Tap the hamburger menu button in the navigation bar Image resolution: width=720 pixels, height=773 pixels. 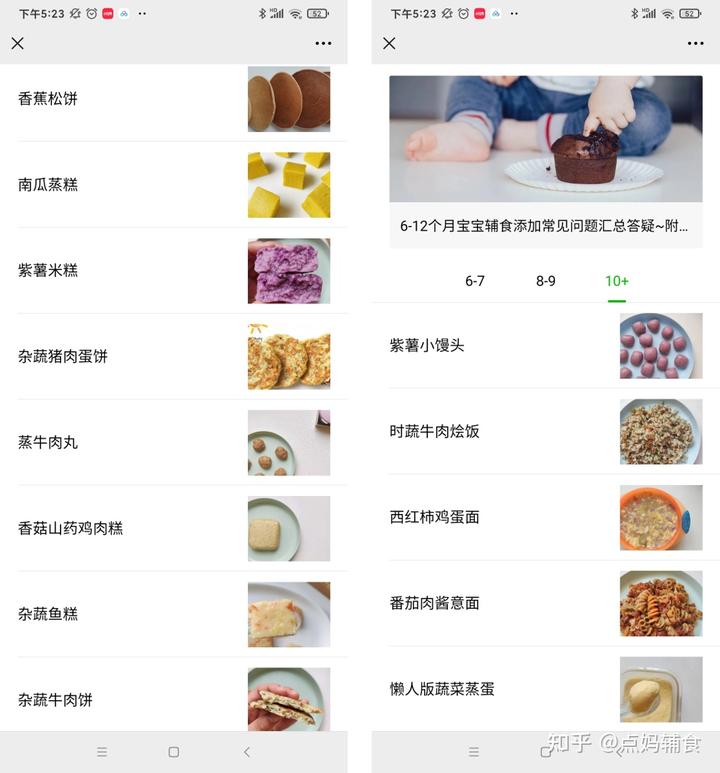coord(101,751)
